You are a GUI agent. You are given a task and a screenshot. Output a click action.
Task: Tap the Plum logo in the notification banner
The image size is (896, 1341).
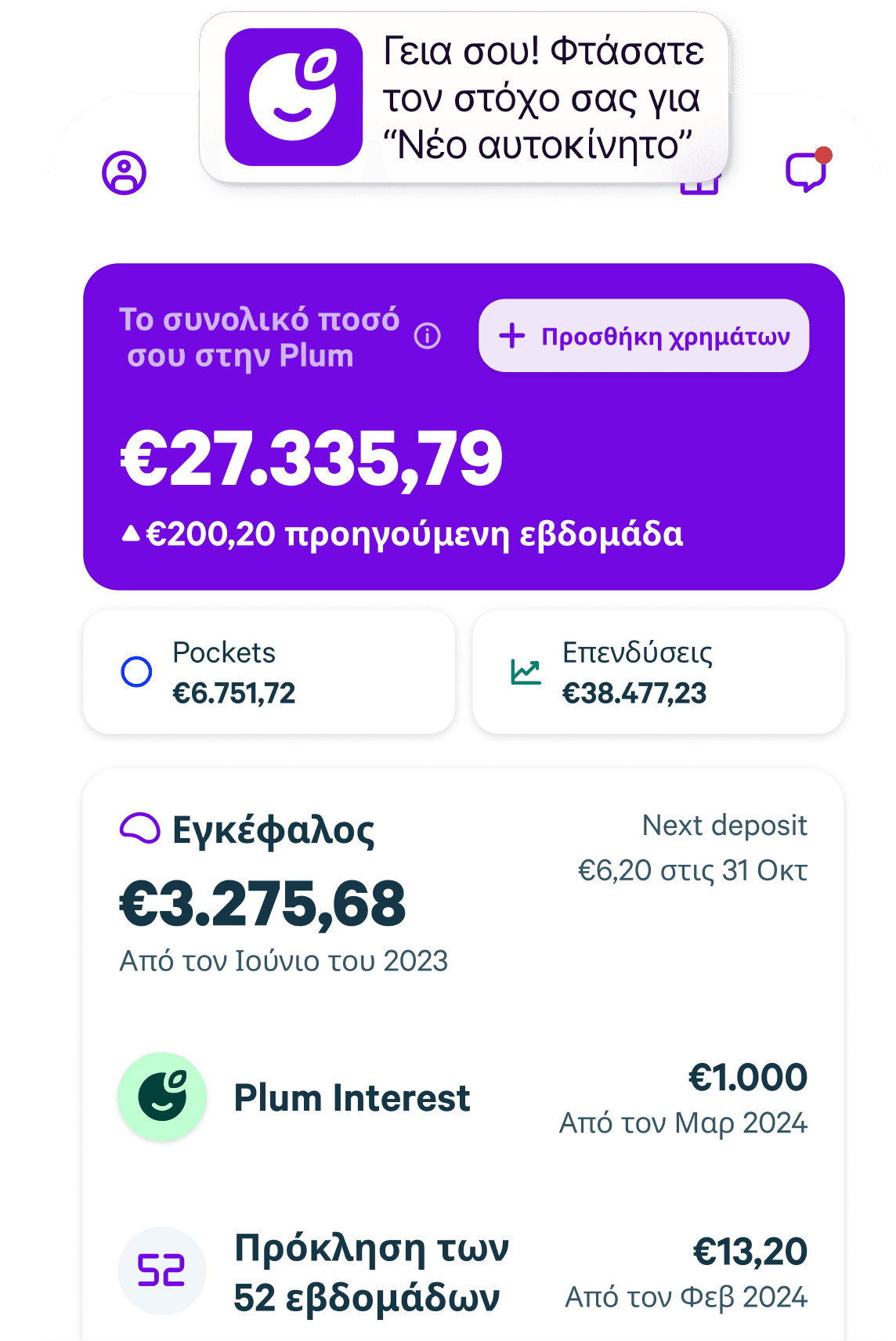[x=293, y=94]
